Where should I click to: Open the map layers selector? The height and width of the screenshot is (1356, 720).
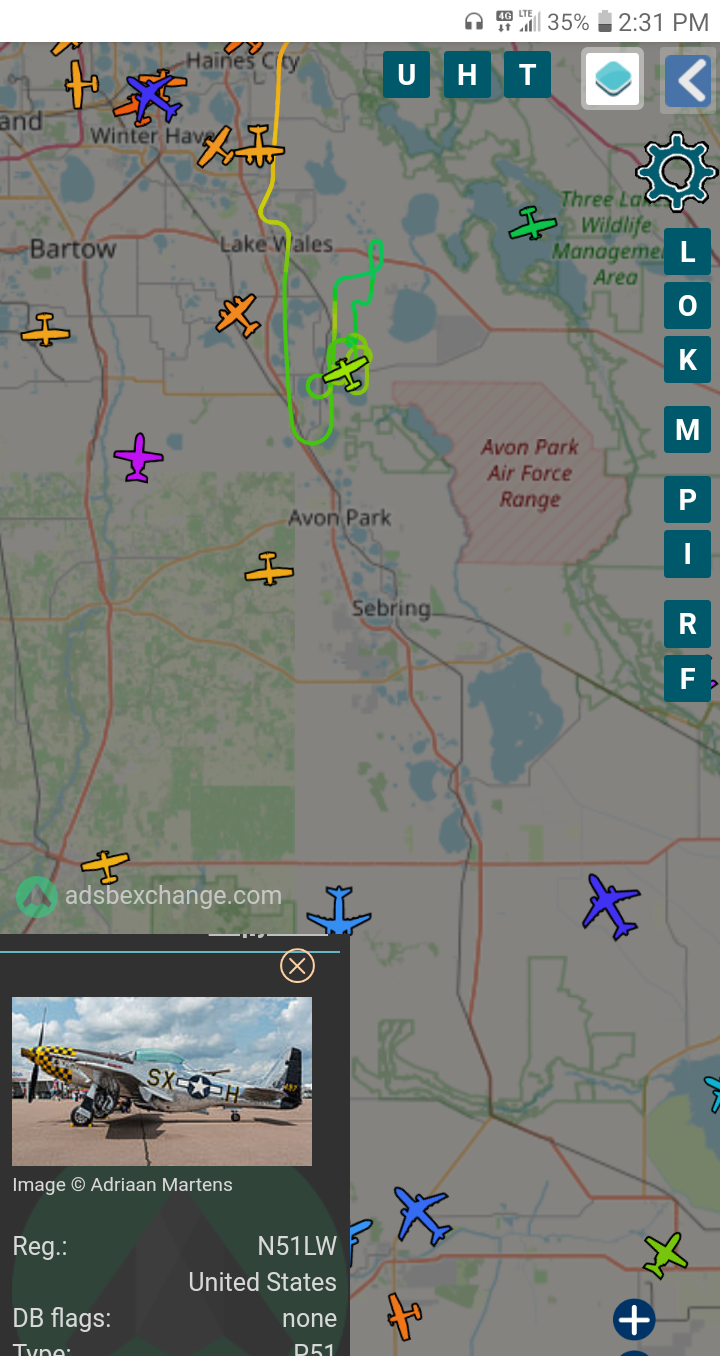[612, 79]
